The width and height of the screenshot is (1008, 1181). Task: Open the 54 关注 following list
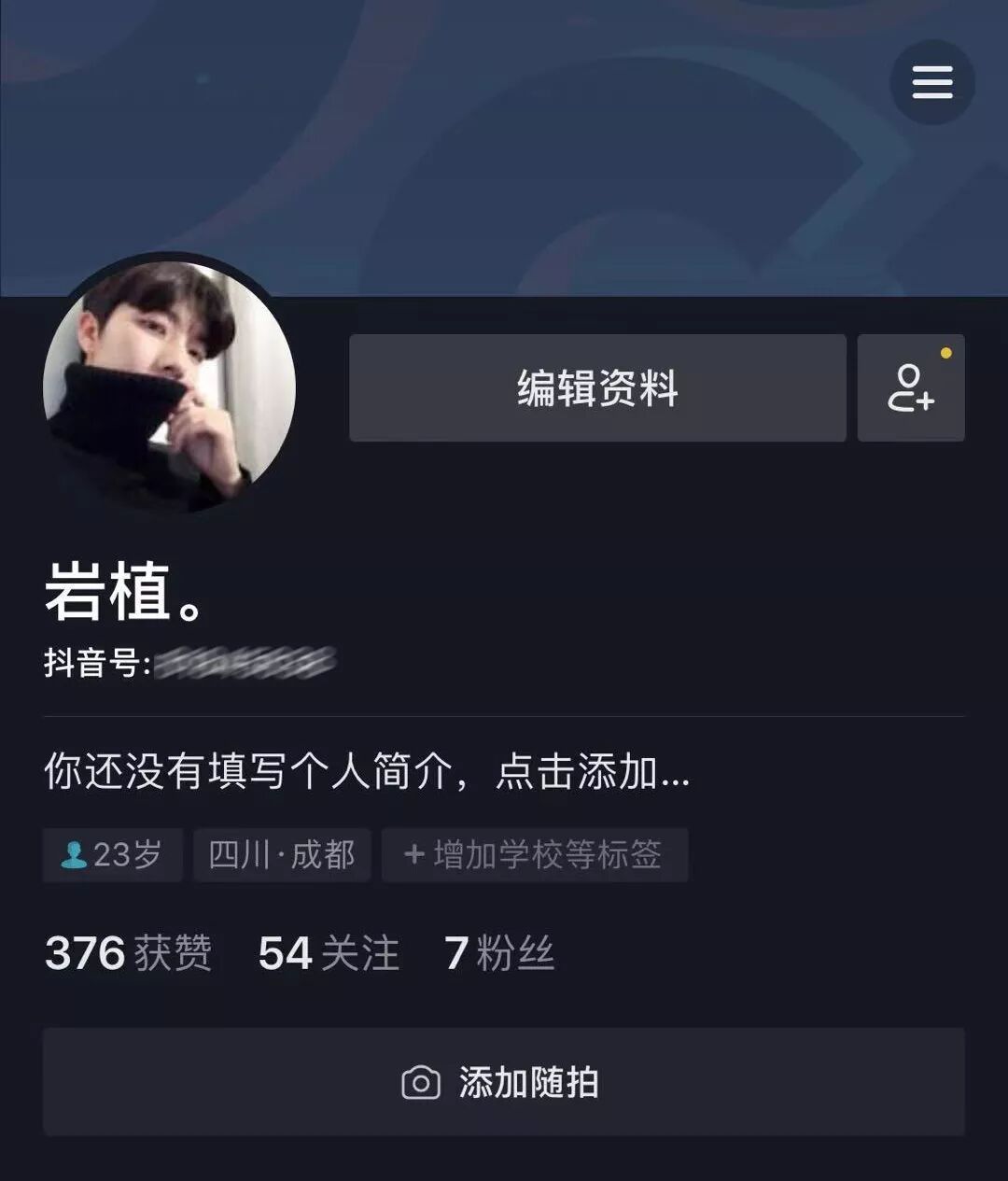329,953
